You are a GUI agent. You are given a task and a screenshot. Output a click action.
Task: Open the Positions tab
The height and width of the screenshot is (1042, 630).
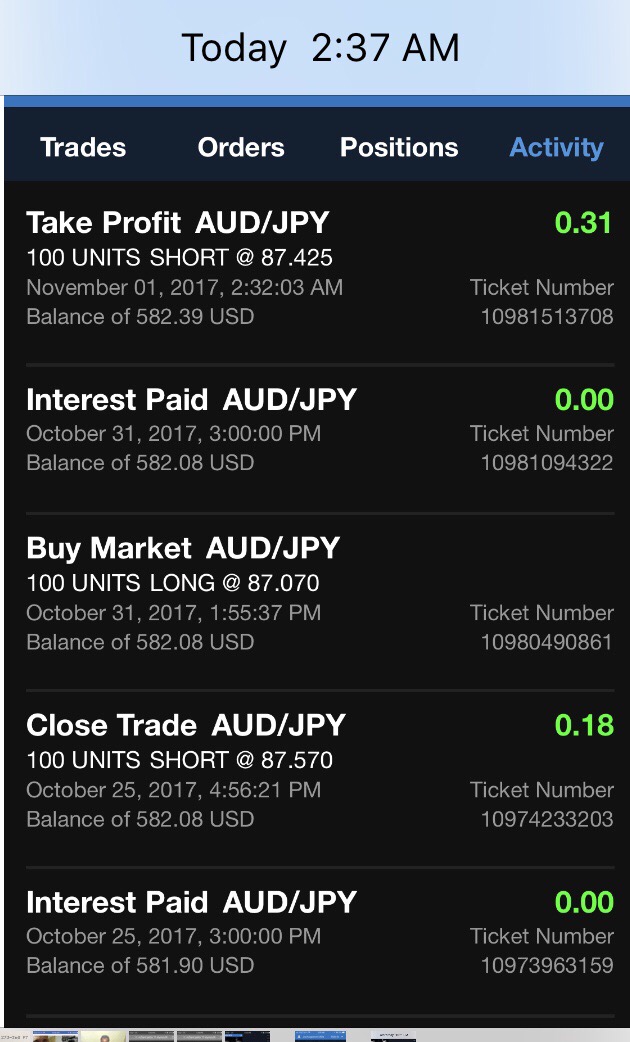pos(399,148)
